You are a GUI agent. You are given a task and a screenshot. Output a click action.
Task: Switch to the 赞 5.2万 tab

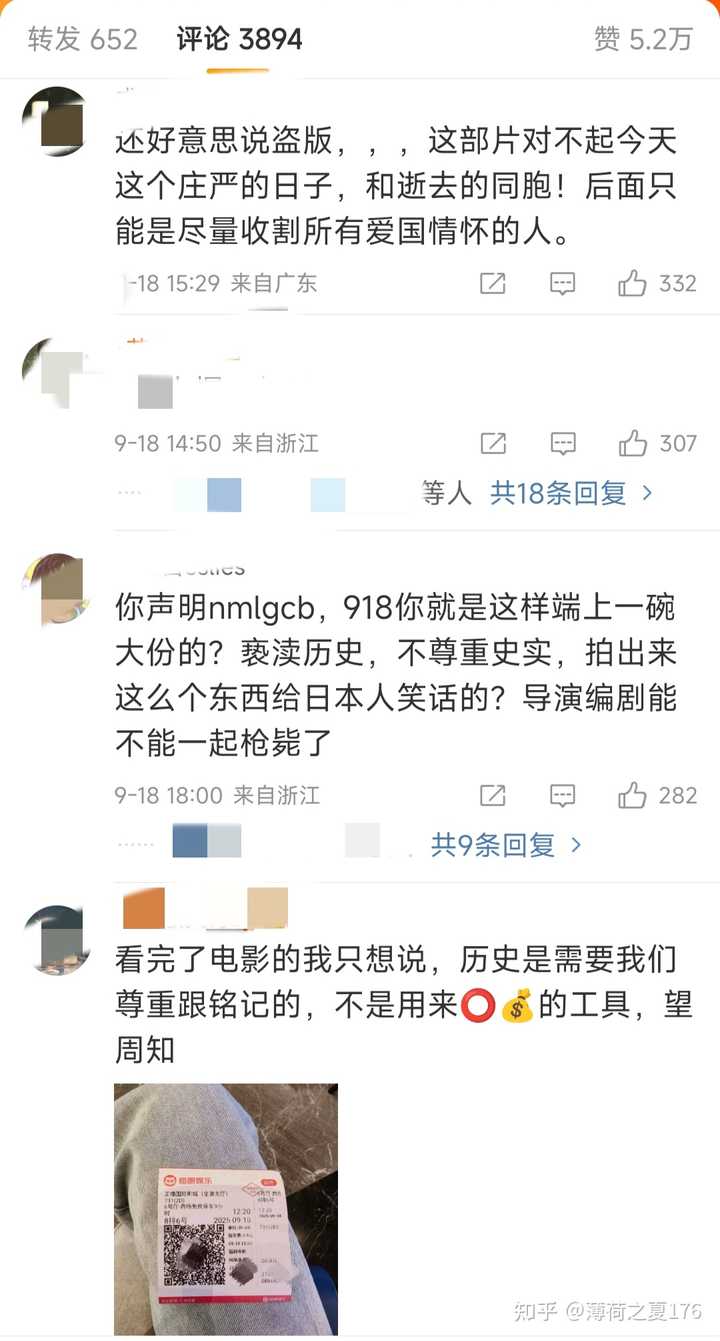coord(643,39)
